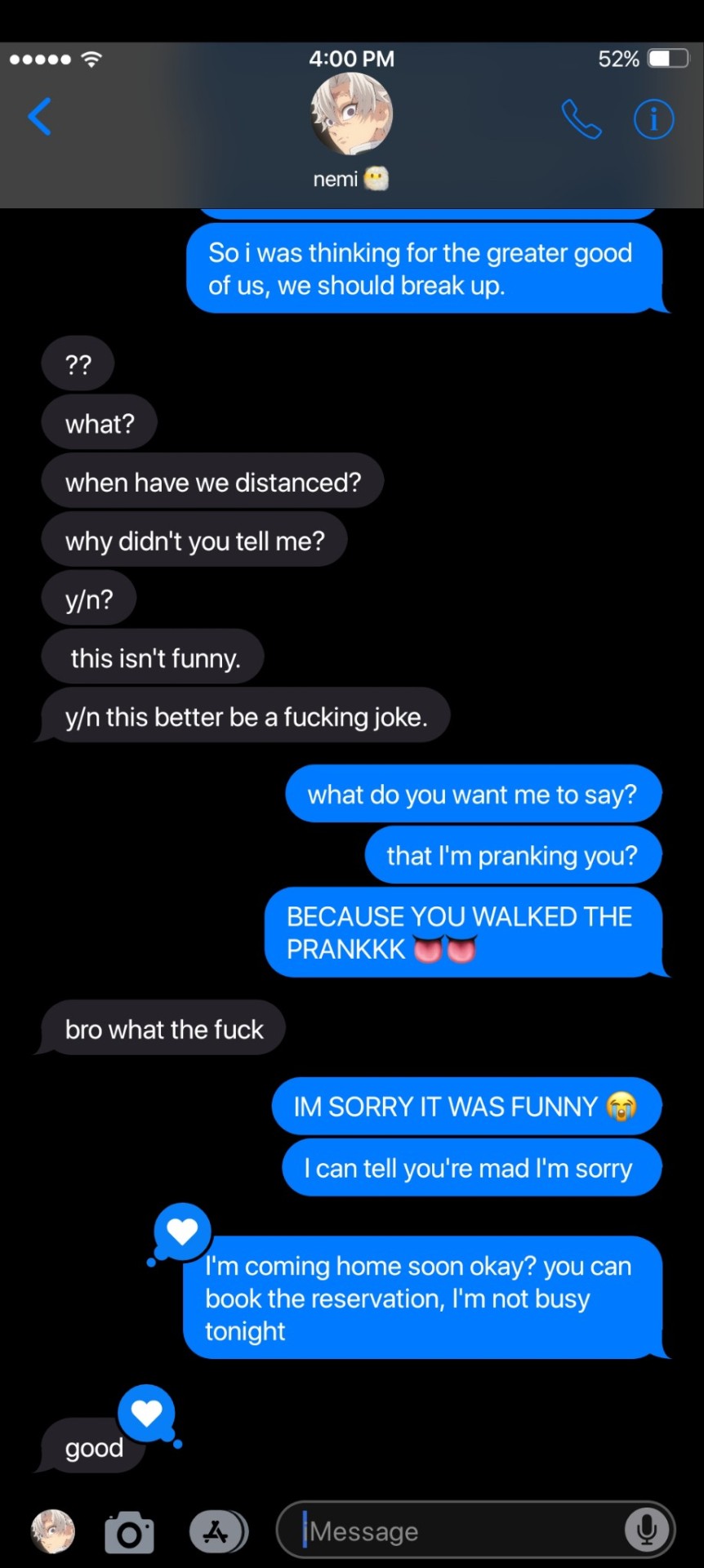Open the contact info button

tap(653, 120)
